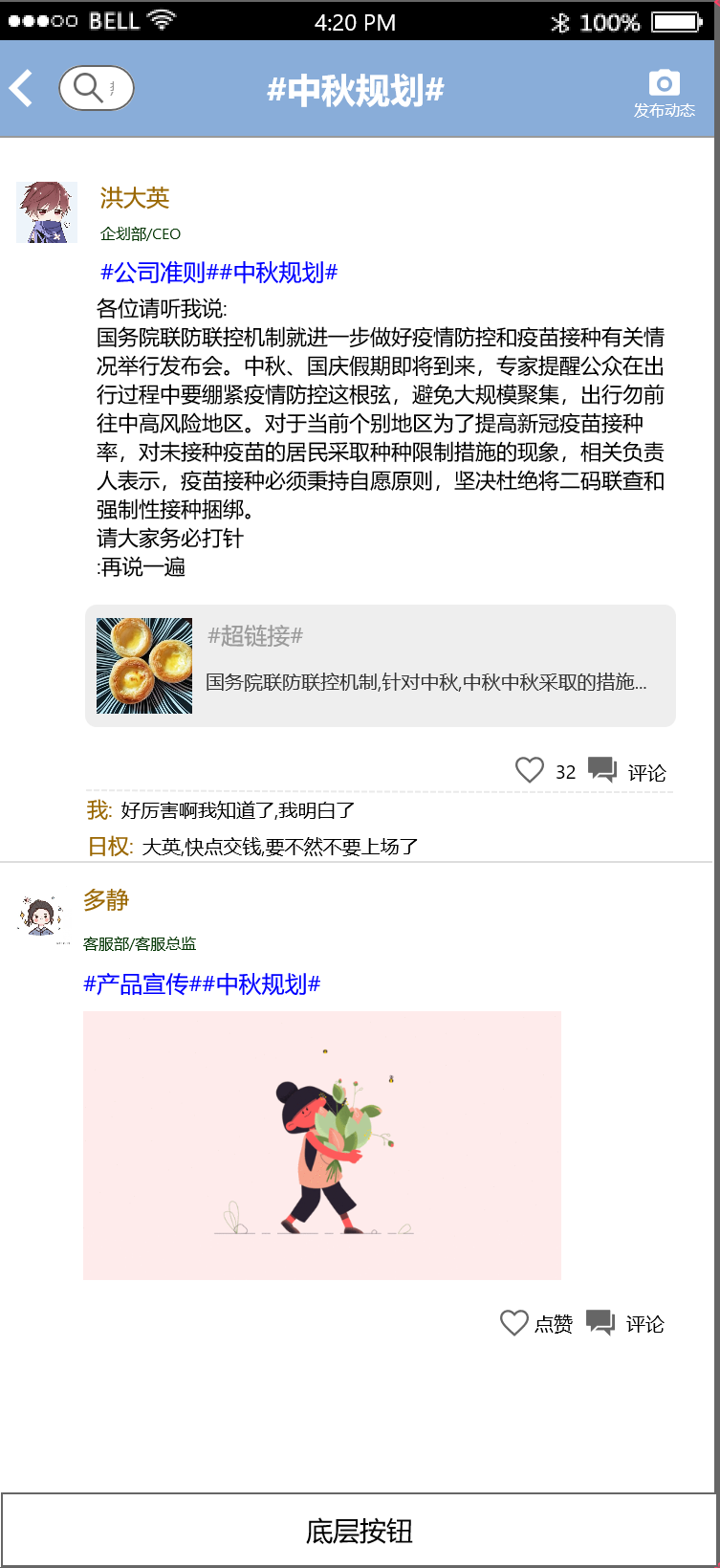This screenshot has height=1568, width=720.
Task: Open the #公司准则##中秋规划# hashtag link
Action: (x=219, y=273)
